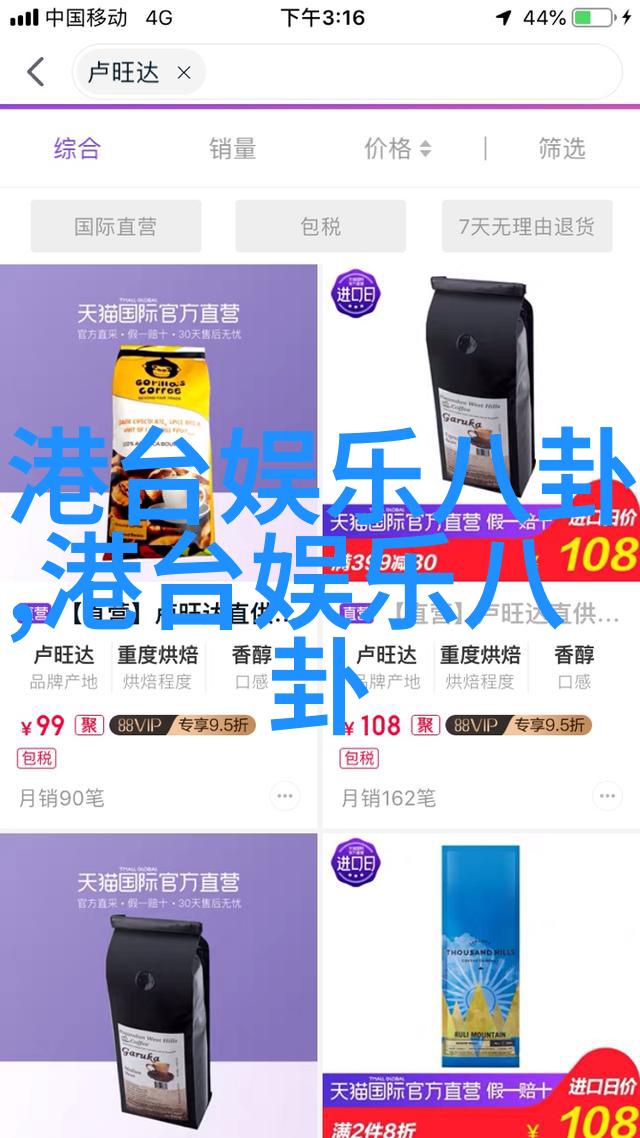Go back with the top-left arrow
Image resolution: width=640 pixels, height=1138 pixels.
36,72
